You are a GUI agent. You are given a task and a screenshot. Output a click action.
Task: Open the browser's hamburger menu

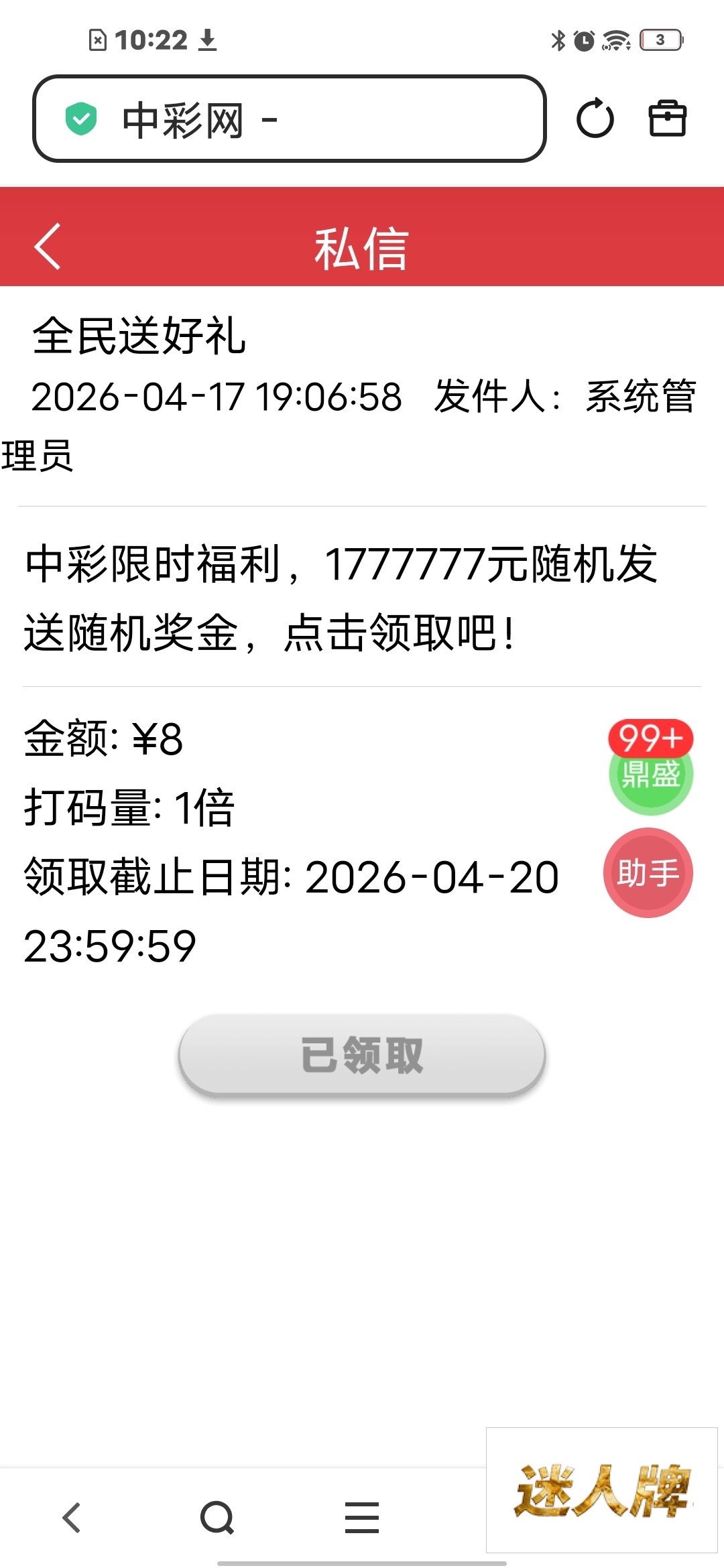pyautogui.click(x=362, y=1517)
